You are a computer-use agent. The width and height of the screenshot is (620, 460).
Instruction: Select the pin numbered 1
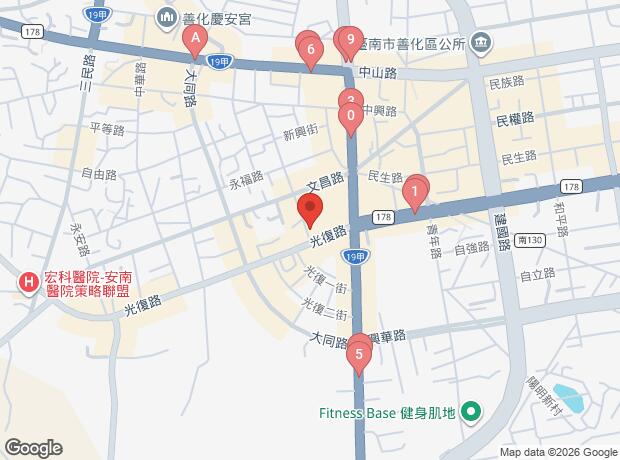point(415,190)
